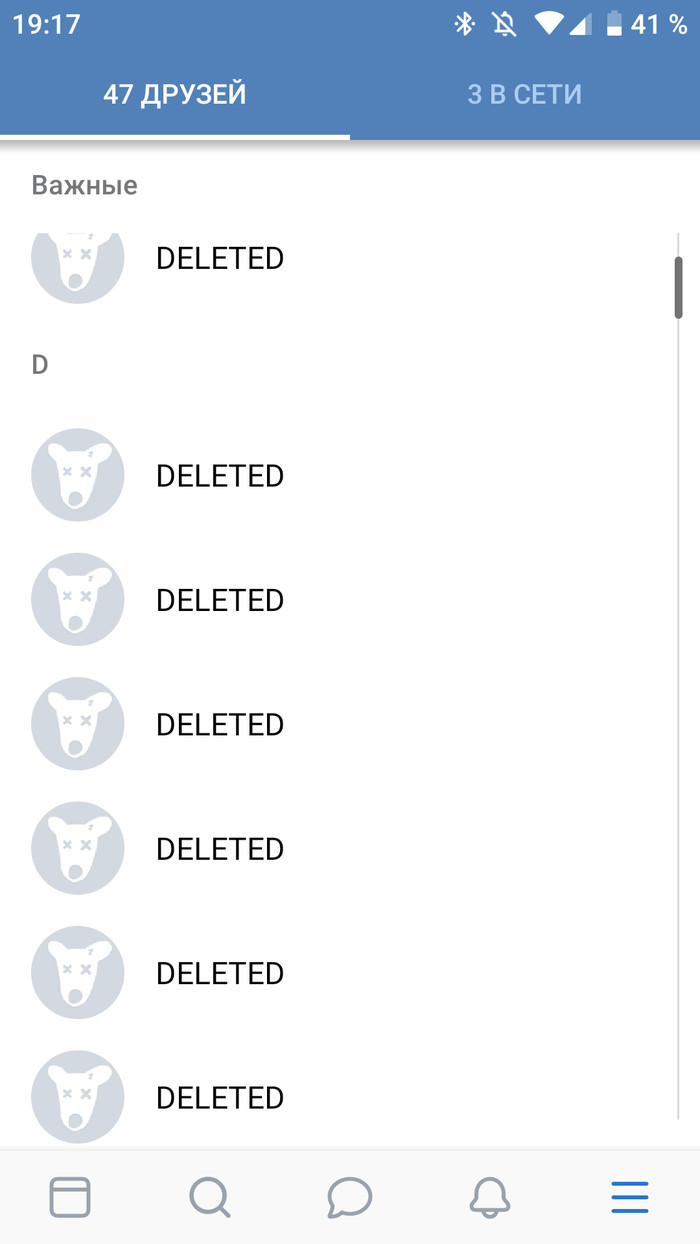Viewport: 700px width, 1244px height.
Task: Open search from the bottom bar
Action: pyautogui.click(x=210, y=1197)
